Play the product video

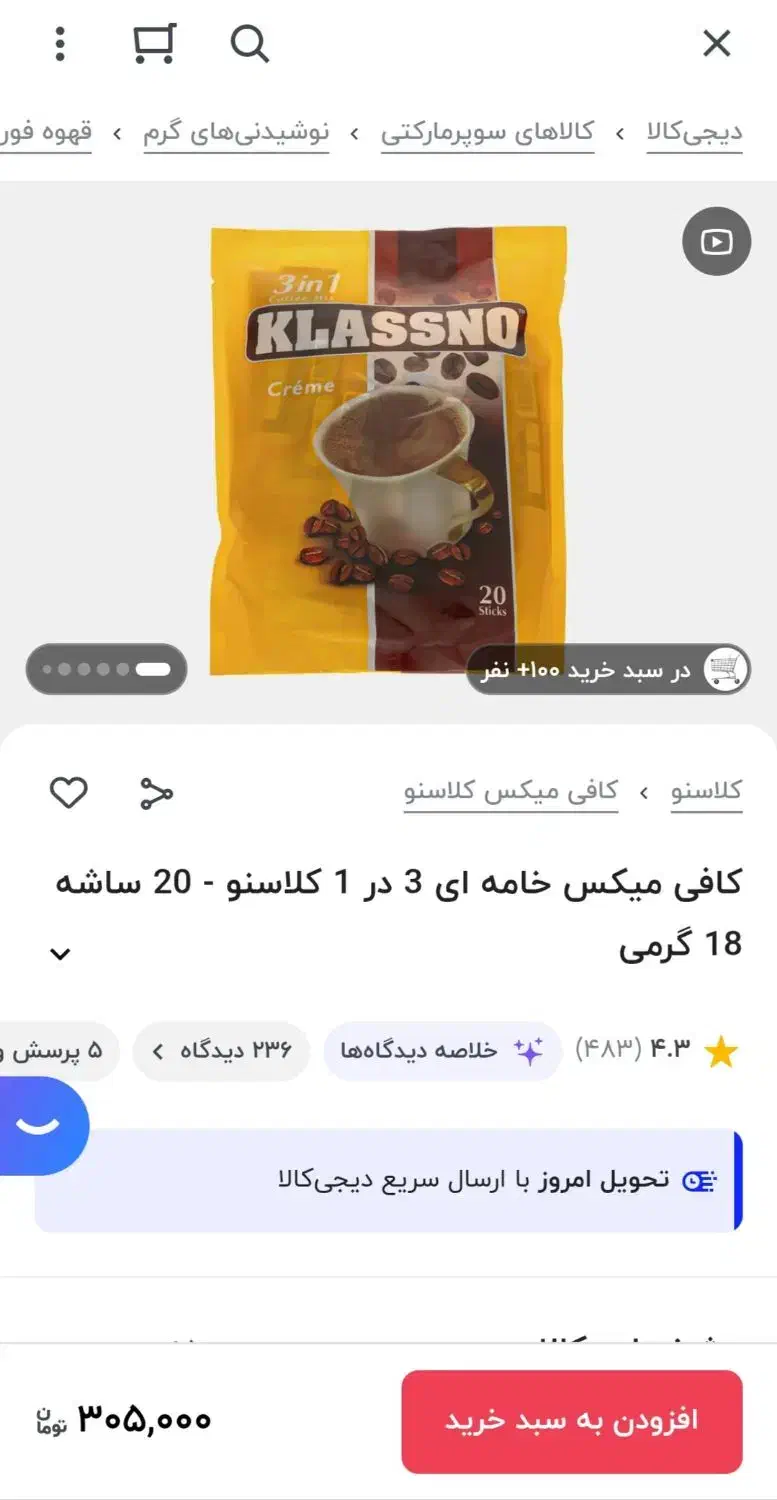(x=716, y=241)
